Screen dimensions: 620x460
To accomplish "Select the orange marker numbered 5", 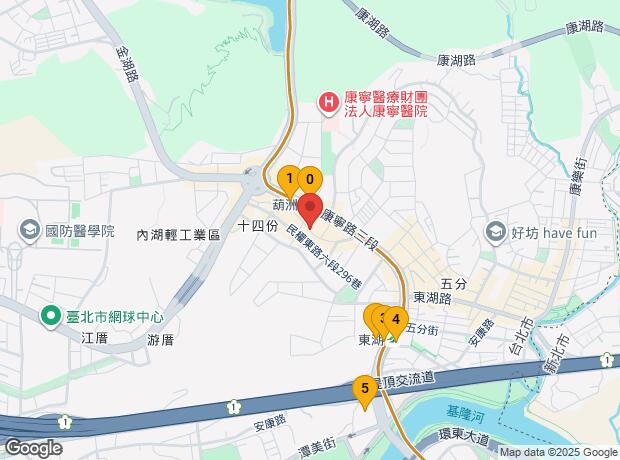I will (365, 389).
